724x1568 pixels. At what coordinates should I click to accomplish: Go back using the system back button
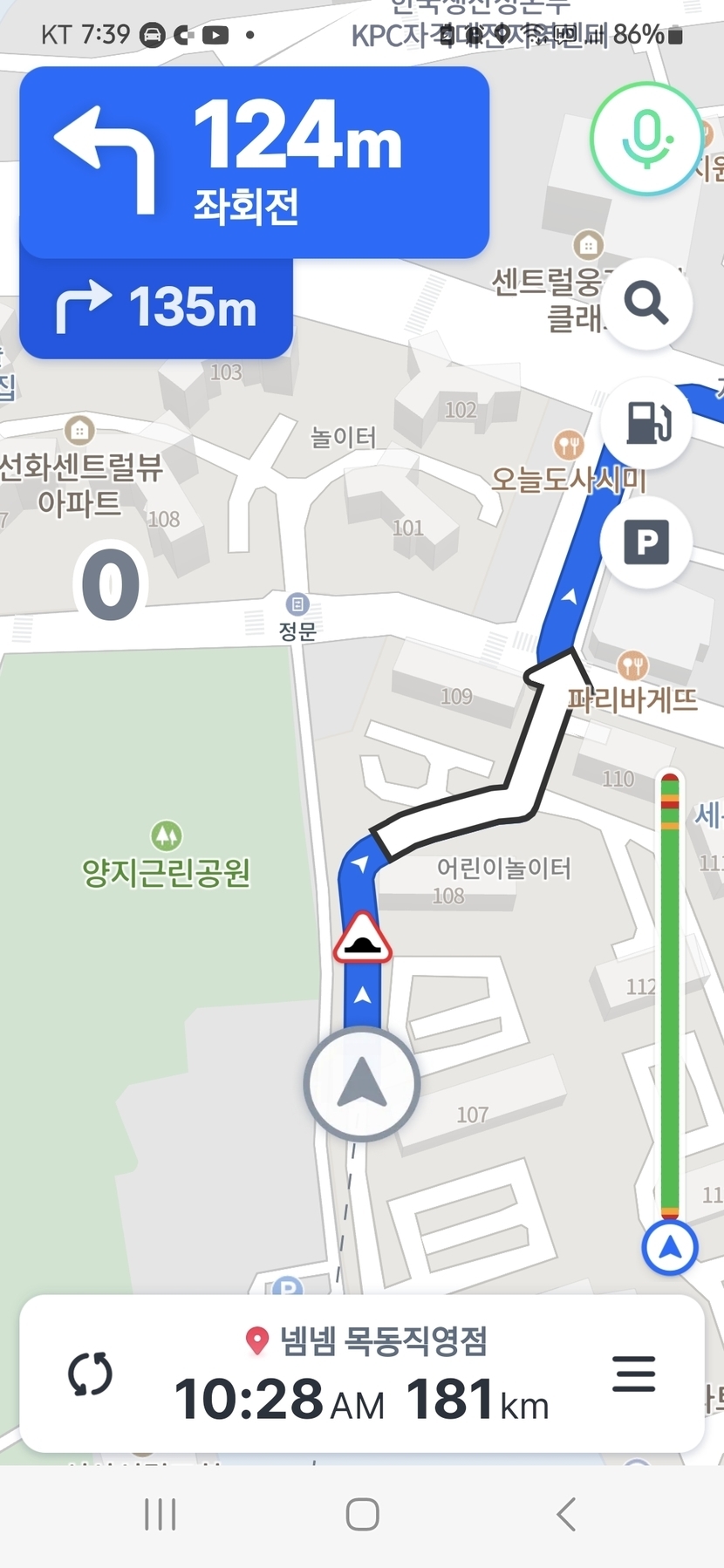(x=567, y=1514)
